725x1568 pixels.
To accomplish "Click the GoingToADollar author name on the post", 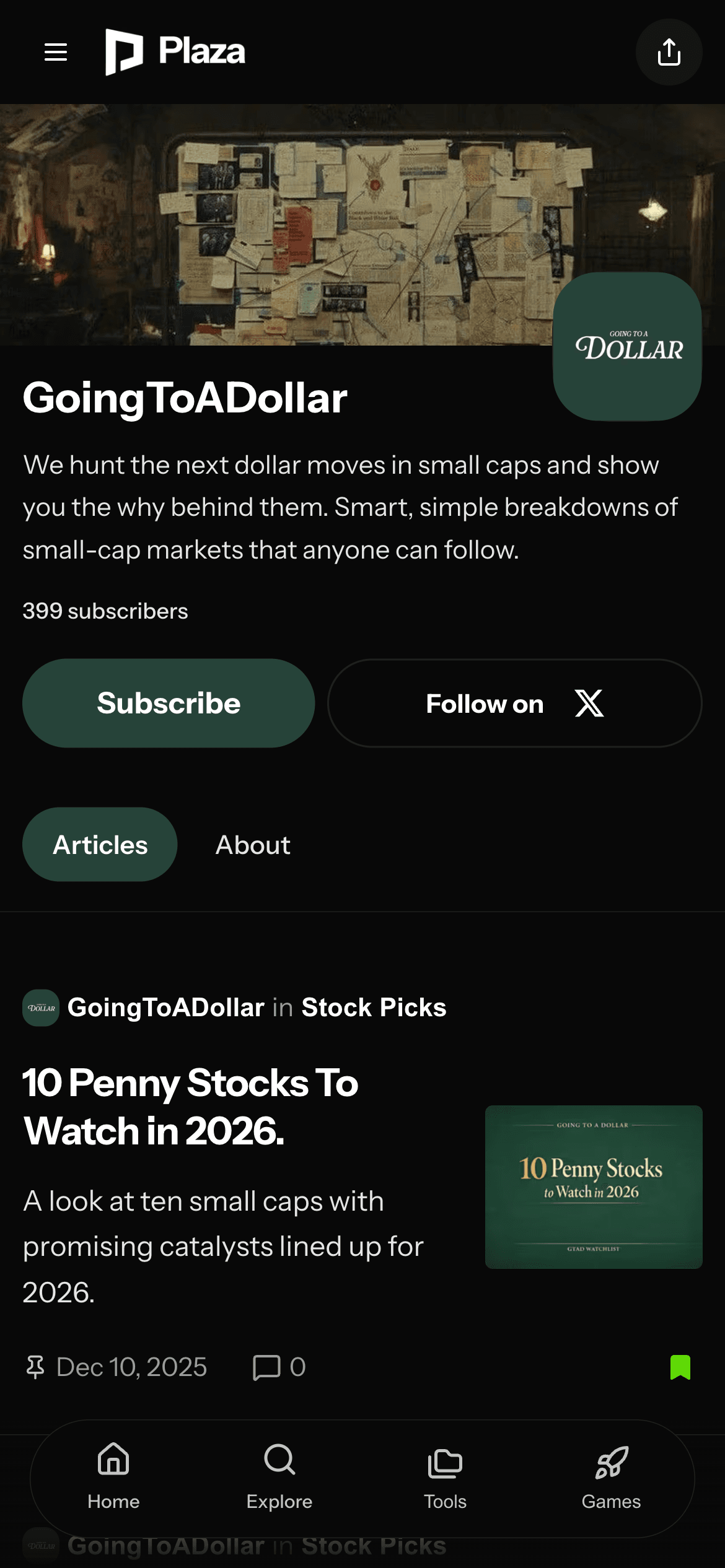I will [166, 1006].
